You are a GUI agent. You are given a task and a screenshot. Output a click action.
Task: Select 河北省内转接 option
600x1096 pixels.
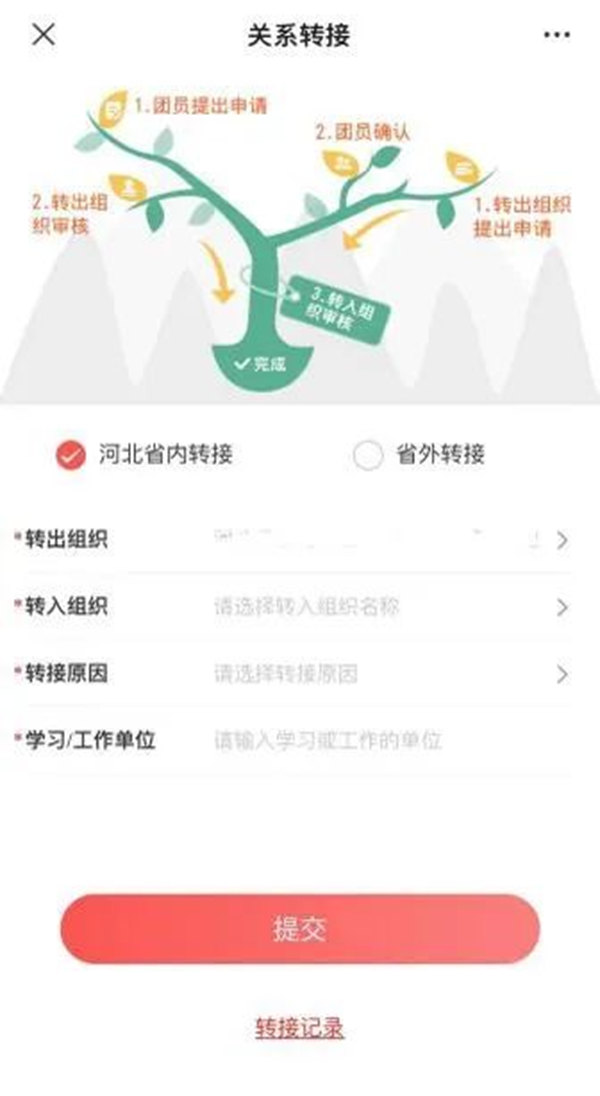pyautogui.click(x=70, y=455)
